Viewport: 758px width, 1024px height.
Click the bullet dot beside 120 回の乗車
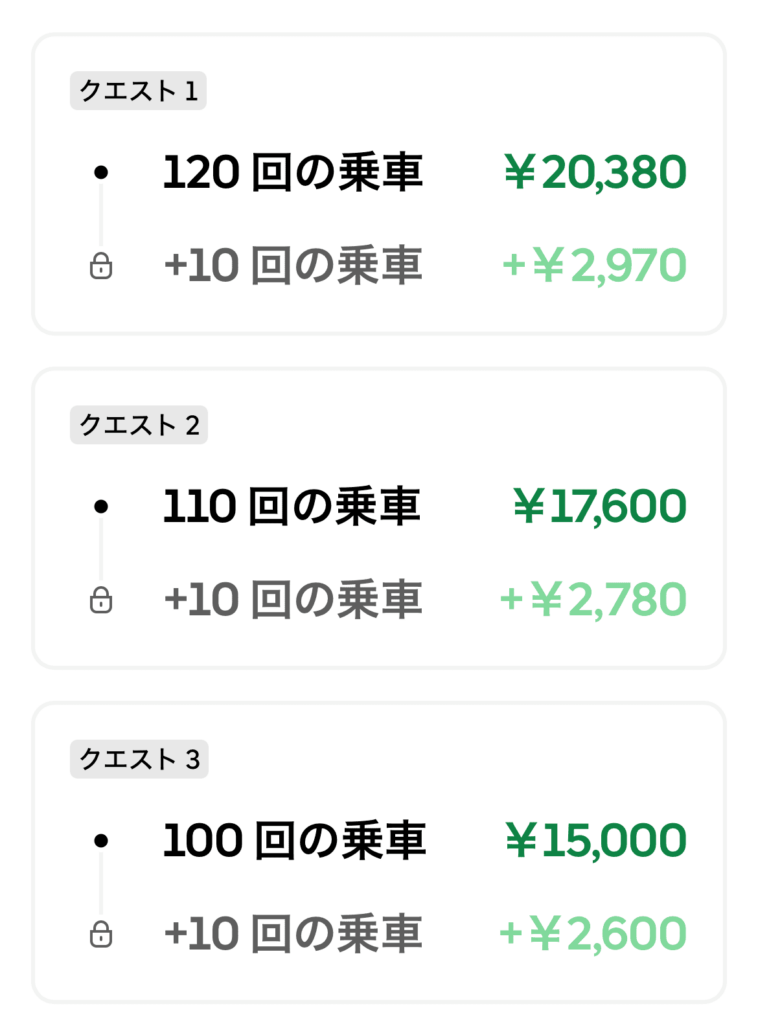(103, 172)
